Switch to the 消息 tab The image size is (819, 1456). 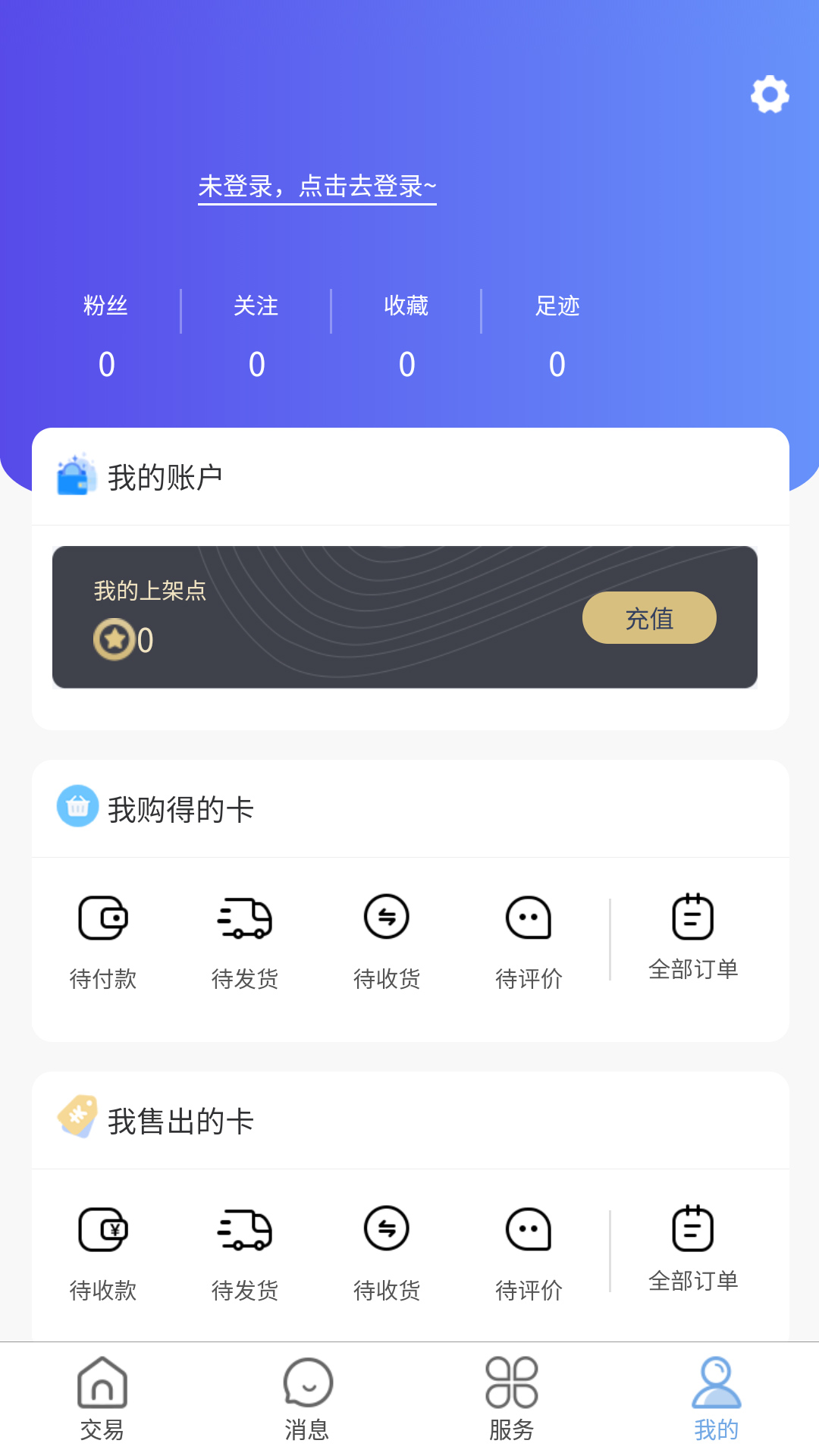[x=307, y=1403]
